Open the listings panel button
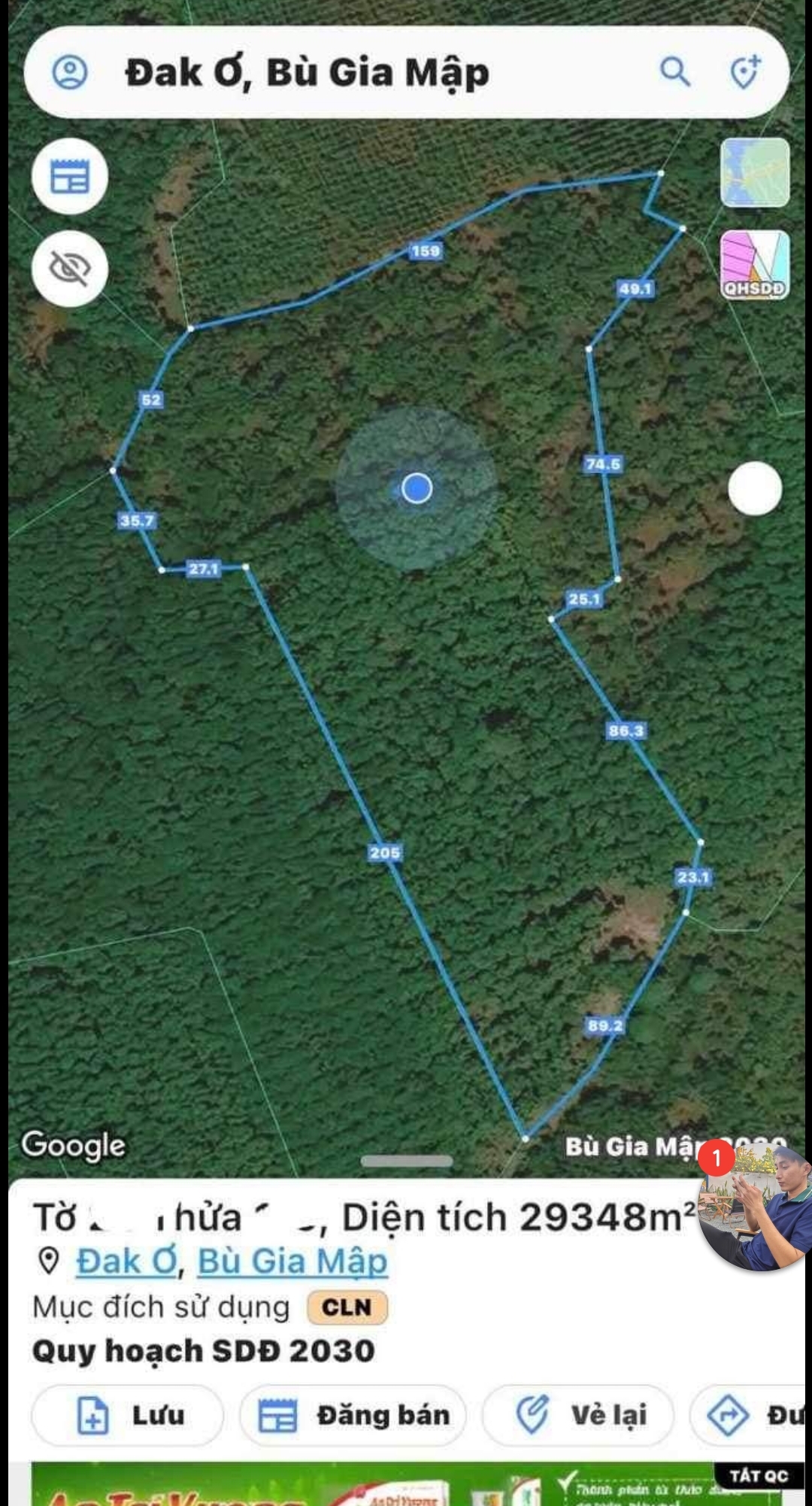 click(x=70, y=177)
